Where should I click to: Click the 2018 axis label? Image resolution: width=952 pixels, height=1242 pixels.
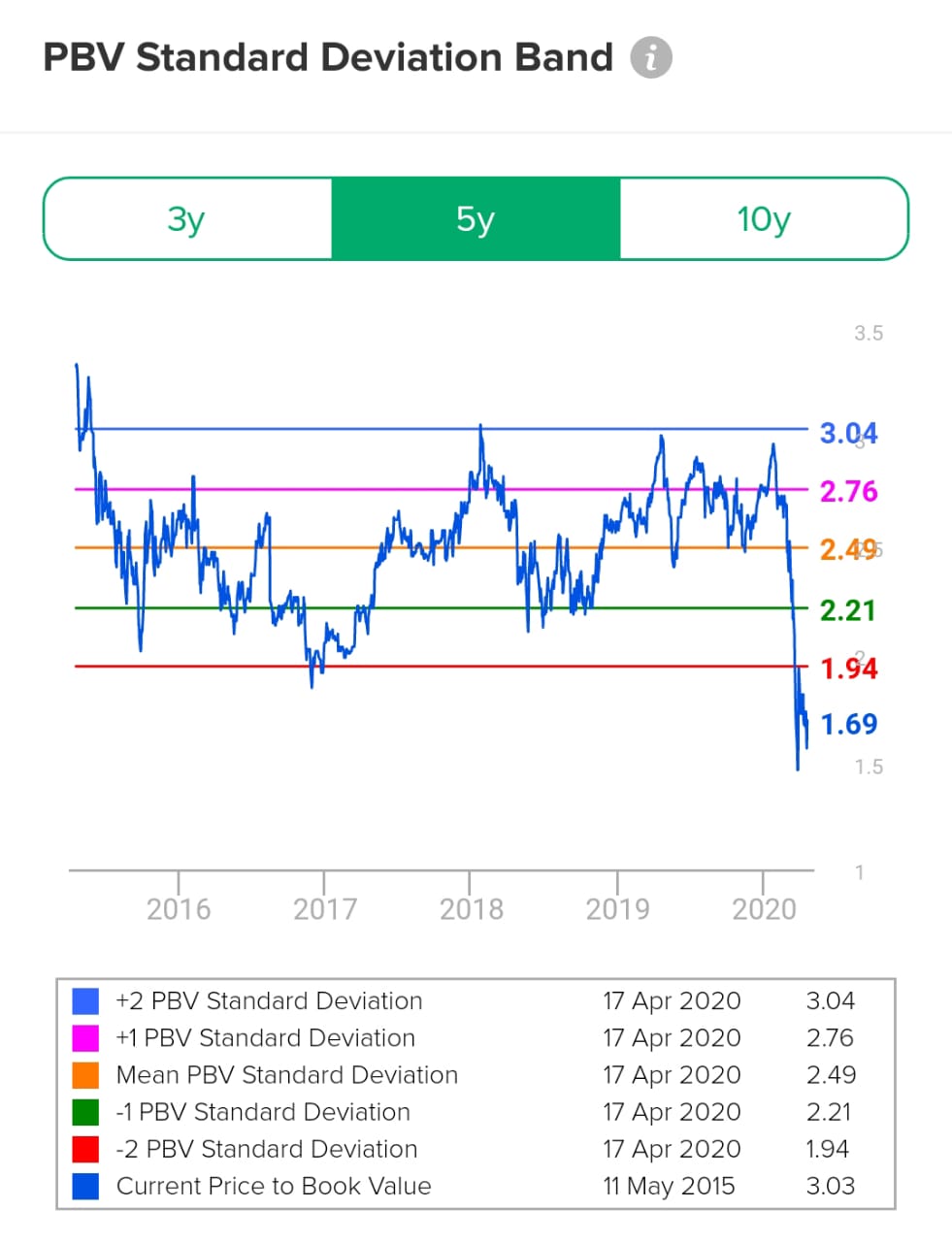click(x=473, y=908)
